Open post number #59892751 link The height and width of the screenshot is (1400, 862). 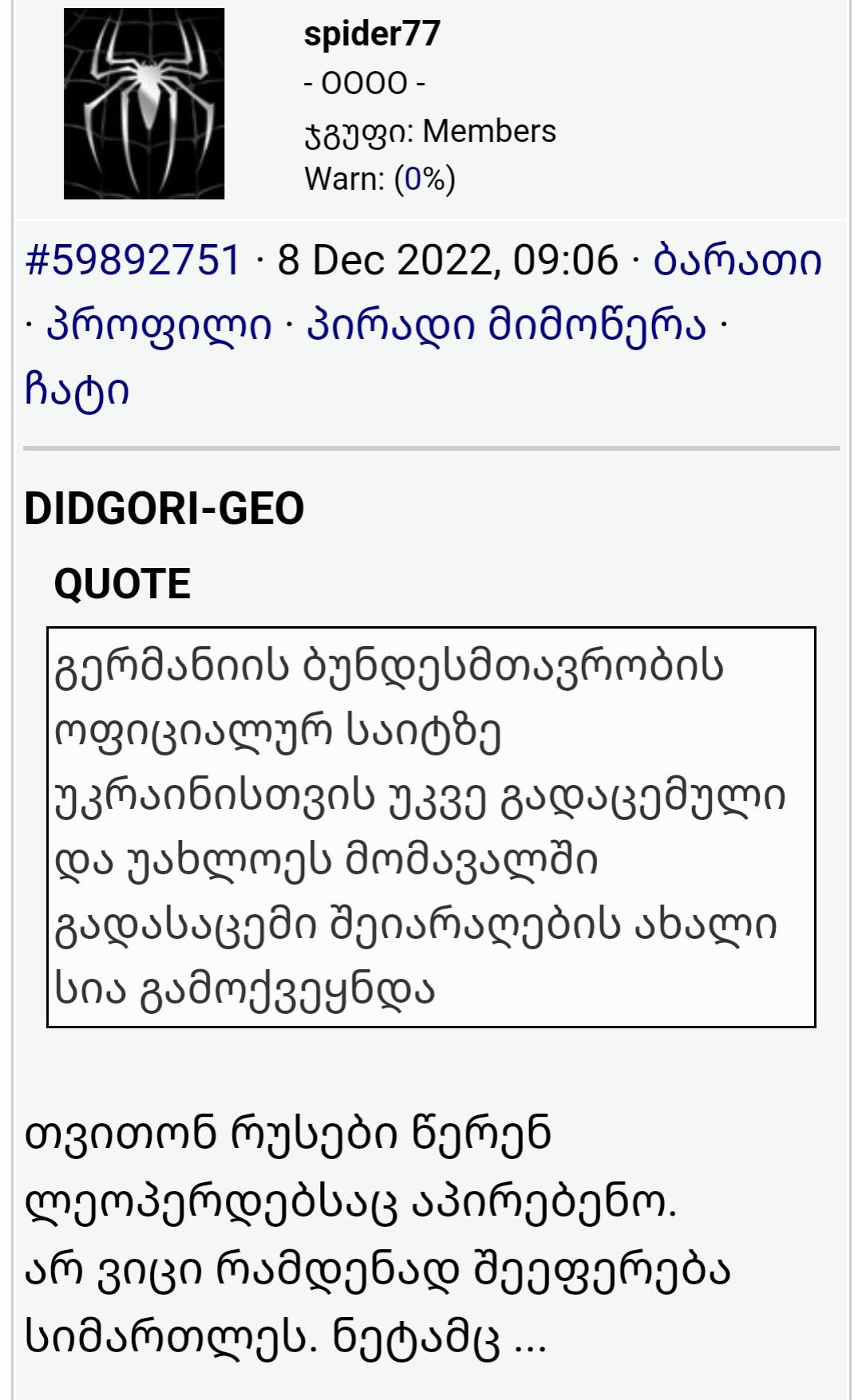click(132, 261)
